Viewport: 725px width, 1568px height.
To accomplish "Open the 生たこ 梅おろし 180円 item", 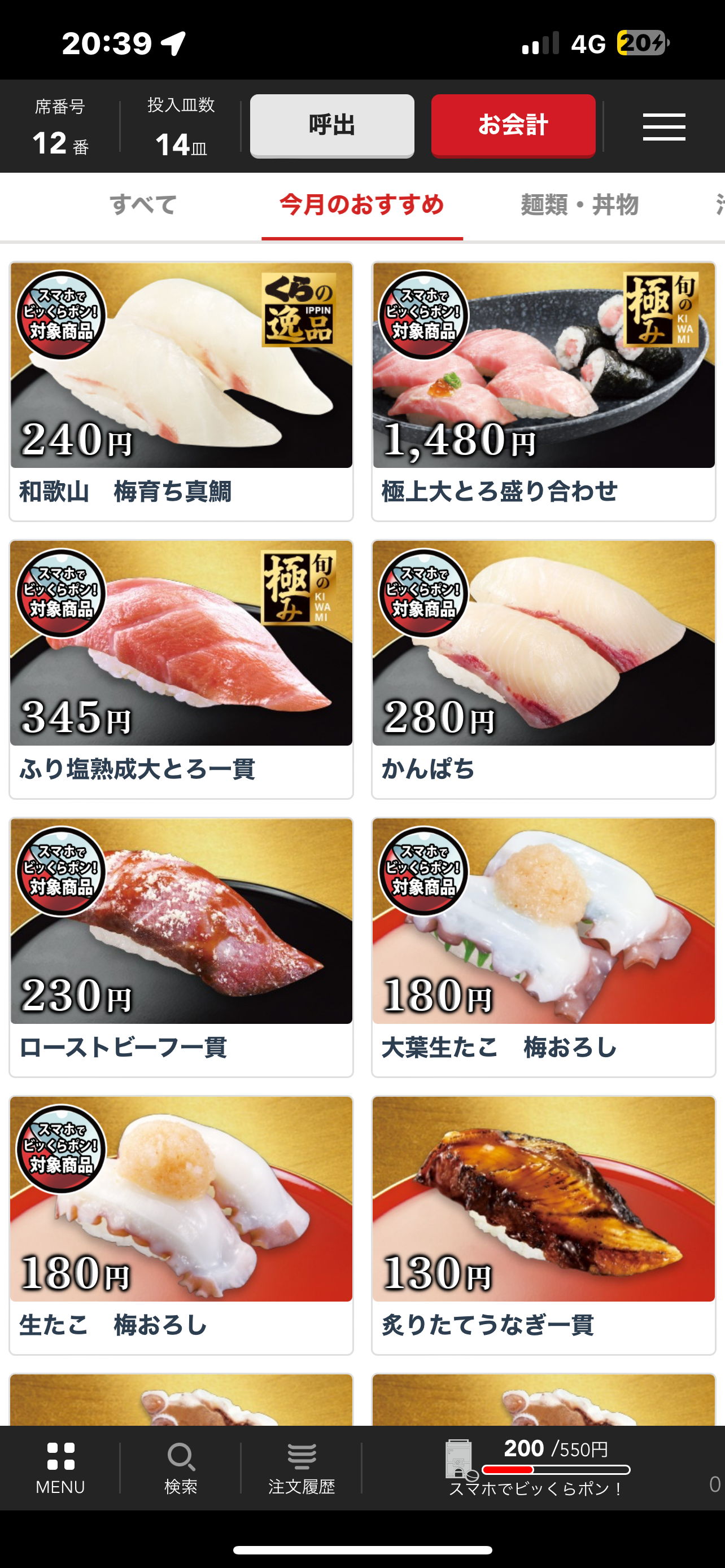I will (181, 1225).
